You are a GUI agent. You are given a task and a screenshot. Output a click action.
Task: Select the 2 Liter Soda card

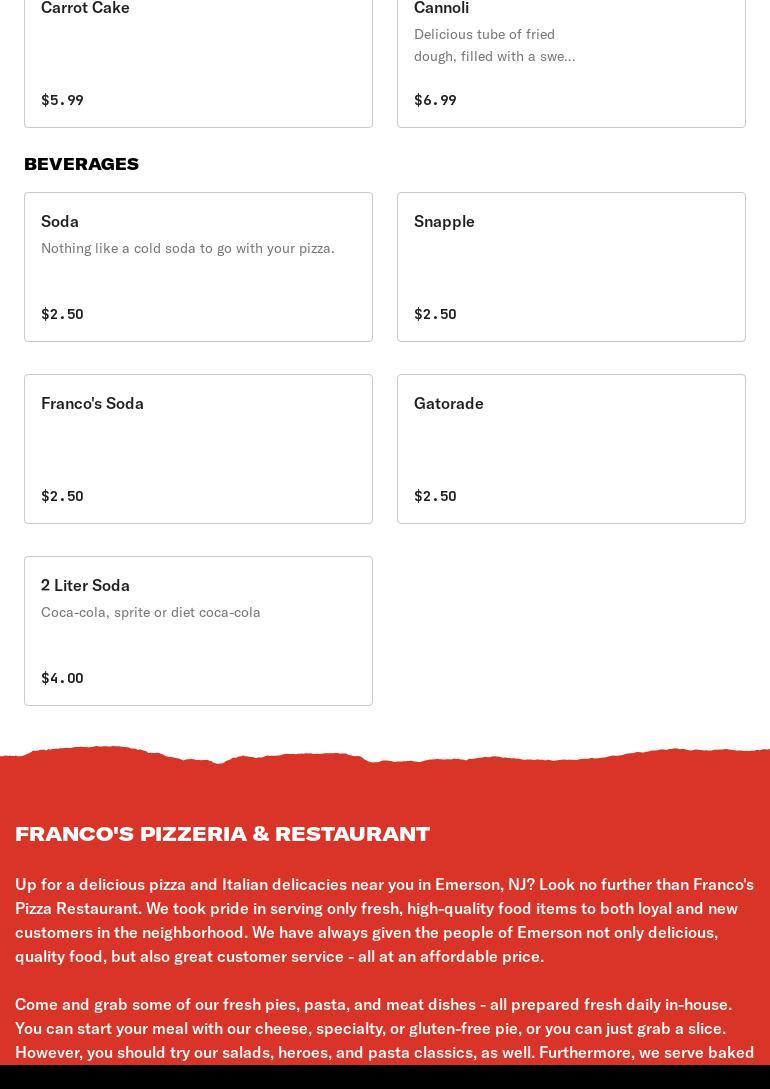(198, 631)
